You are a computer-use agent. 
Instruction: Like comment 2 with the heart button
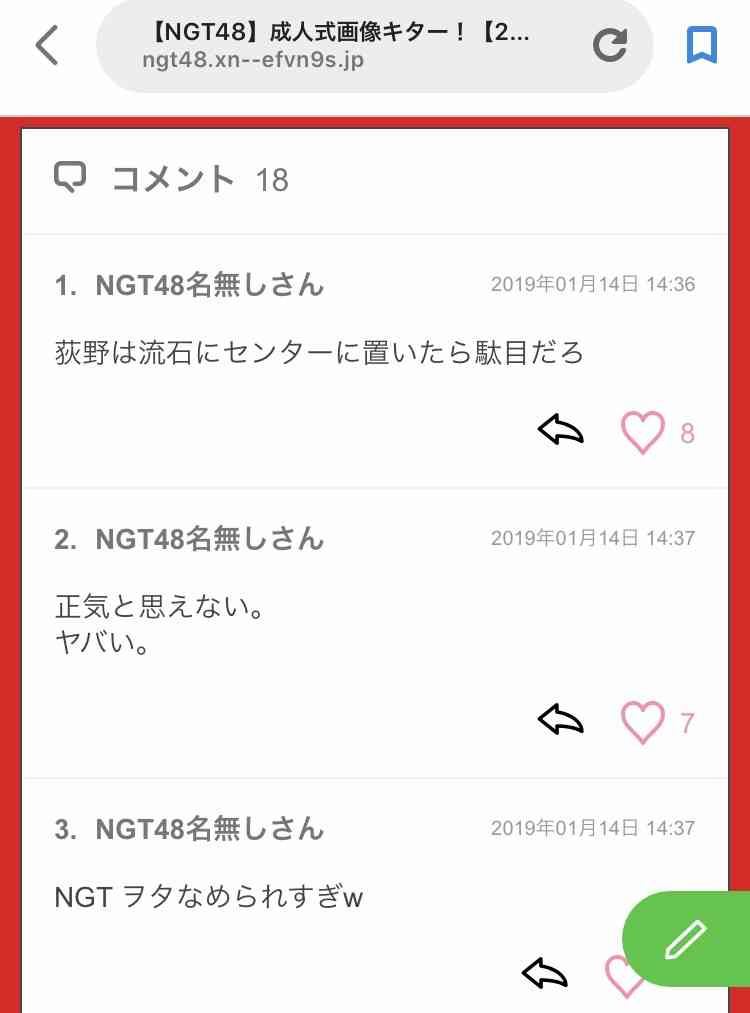click(644, 719)
